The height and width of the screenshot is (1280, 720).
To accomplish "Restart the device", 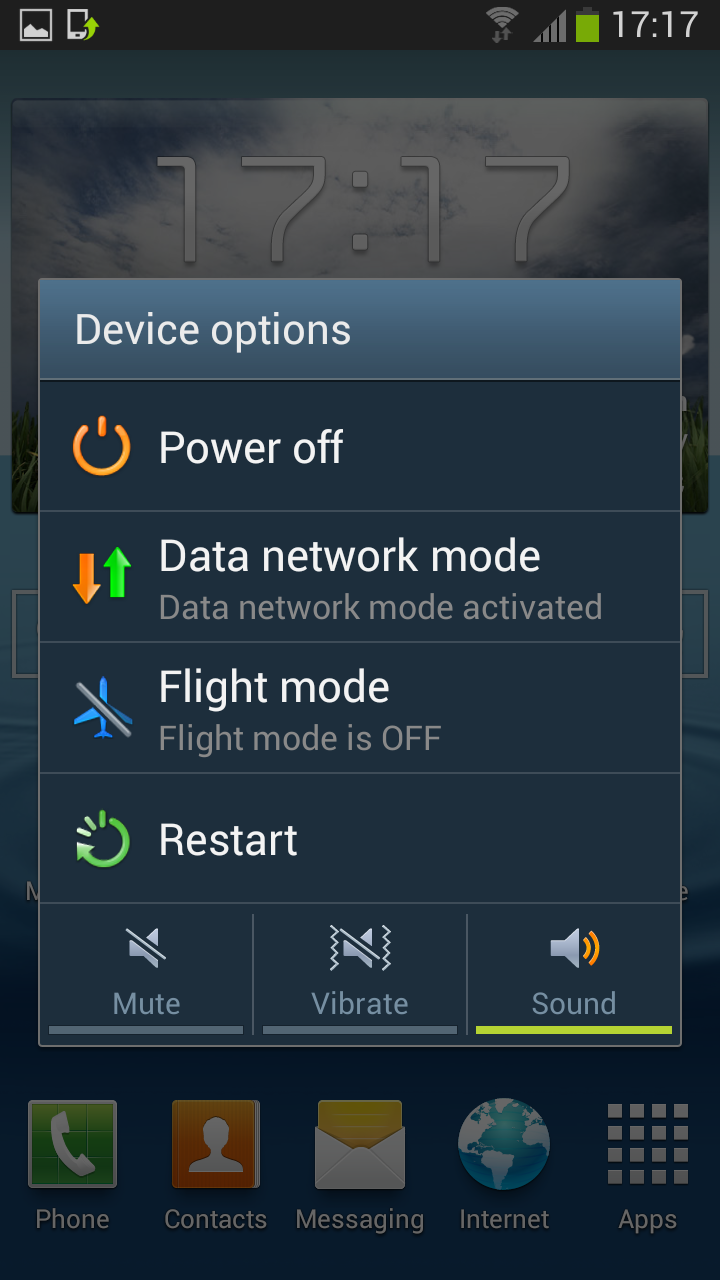I will (x=360, y=840).
